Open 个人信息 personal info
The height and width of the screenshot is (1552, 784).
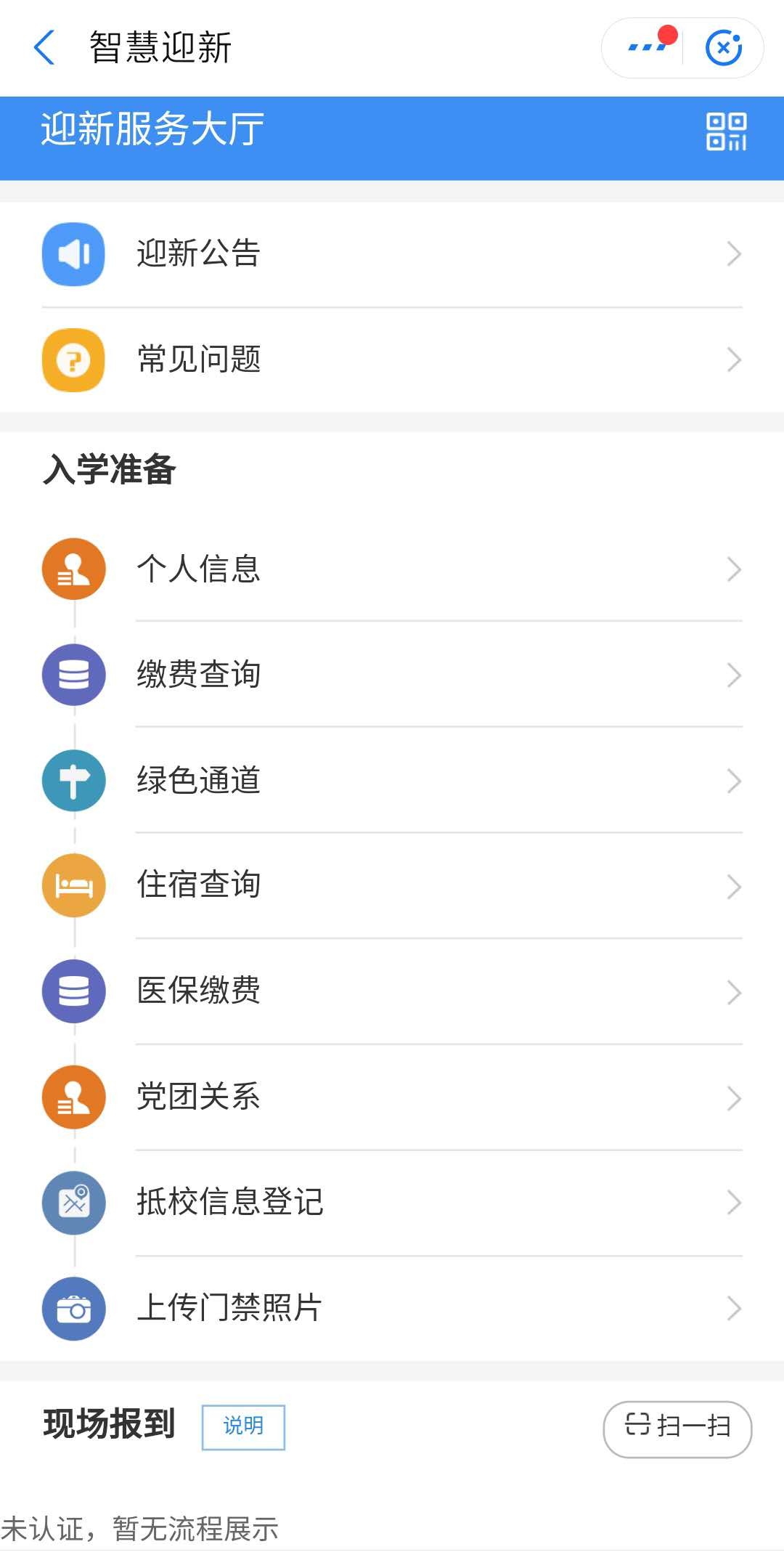(x=392, y=569)
